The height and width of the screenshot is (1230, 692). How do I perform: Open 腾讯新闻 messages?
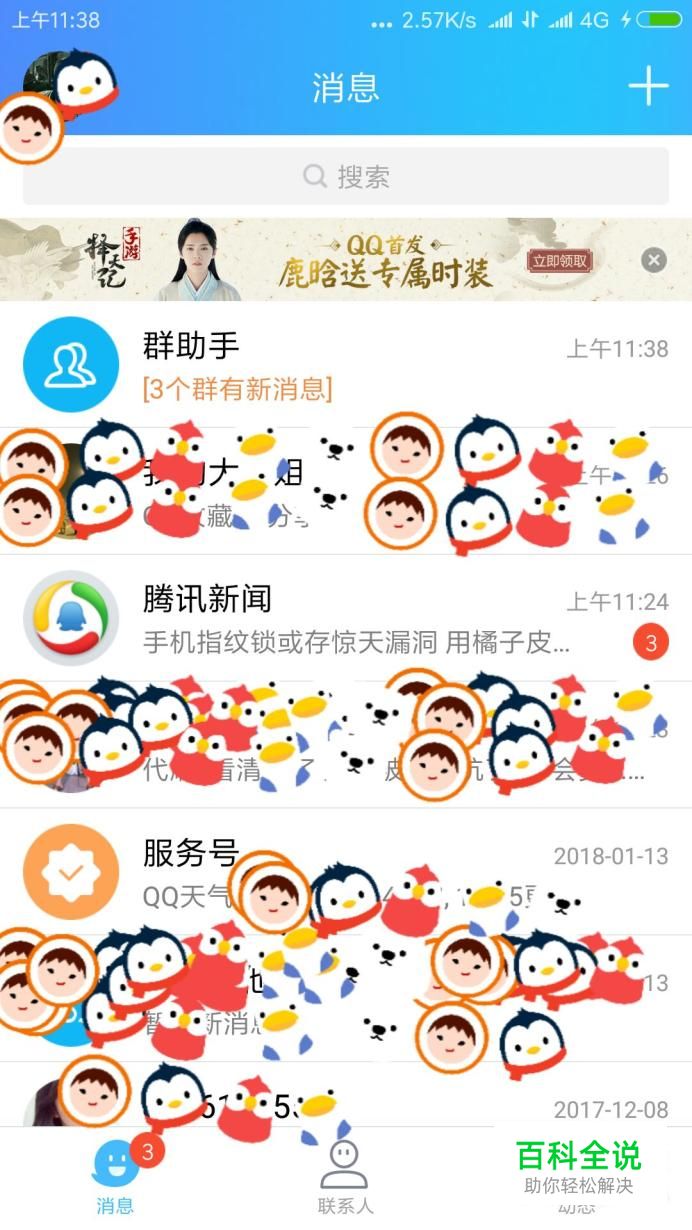346,618
